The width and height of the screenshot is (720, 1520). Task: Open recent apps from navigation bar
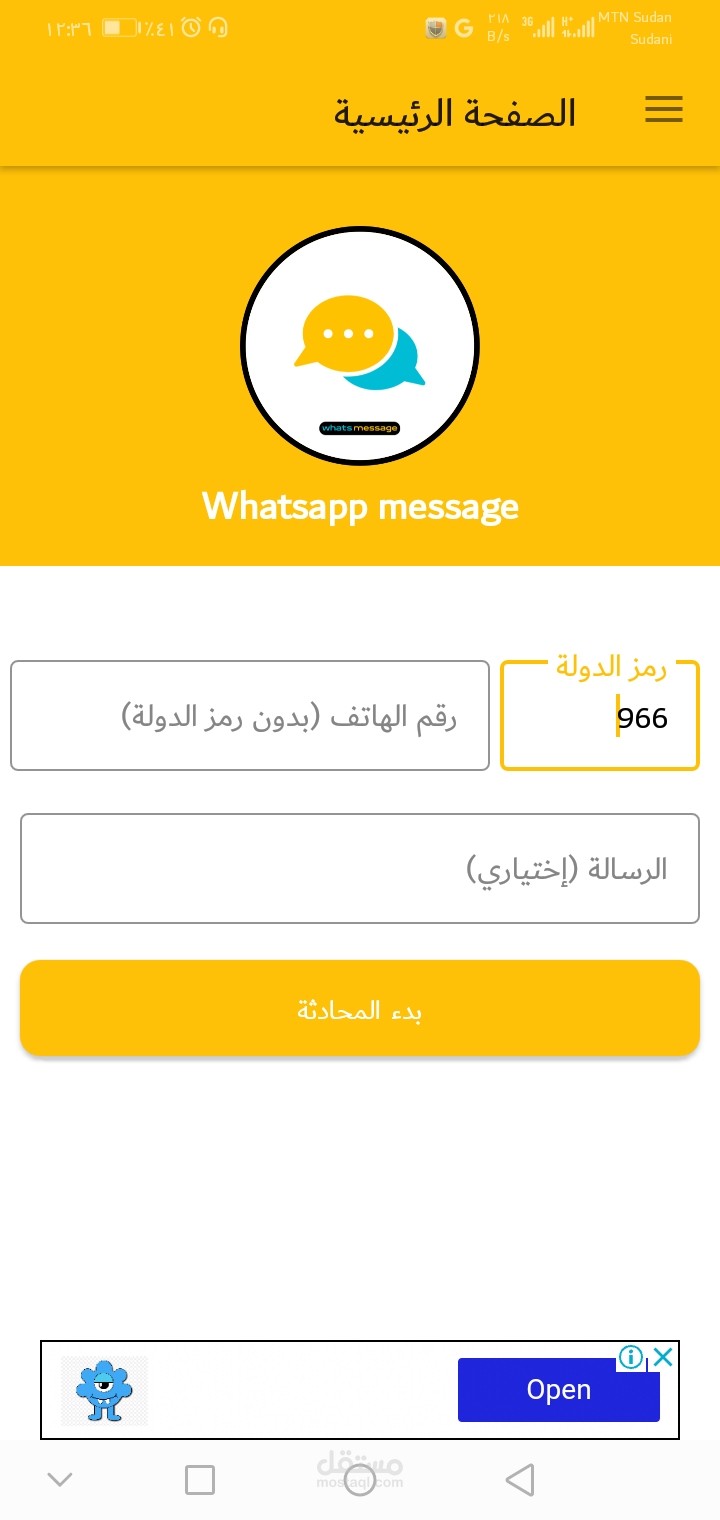[200, 1479]
